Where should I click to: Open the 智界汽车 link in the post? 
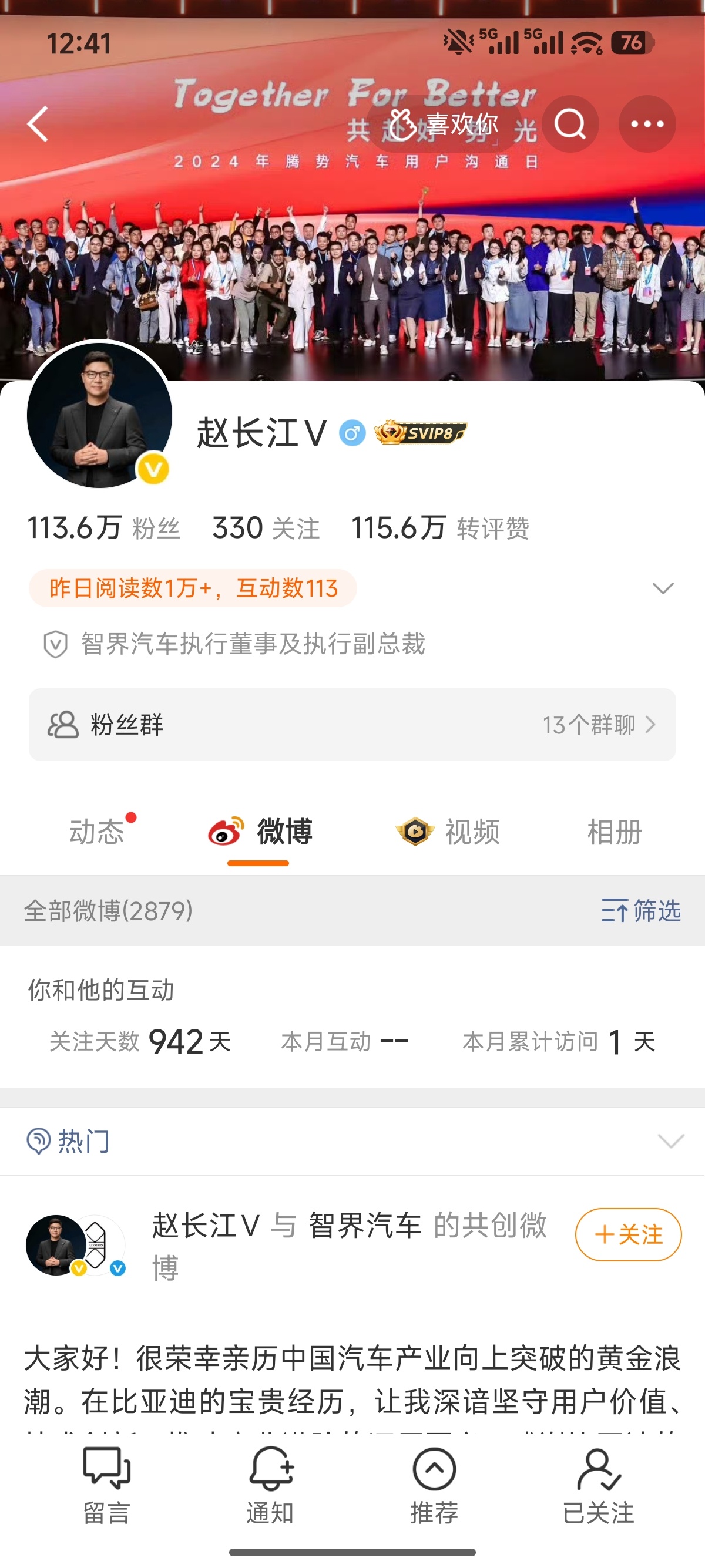(x=365, y=1225)
